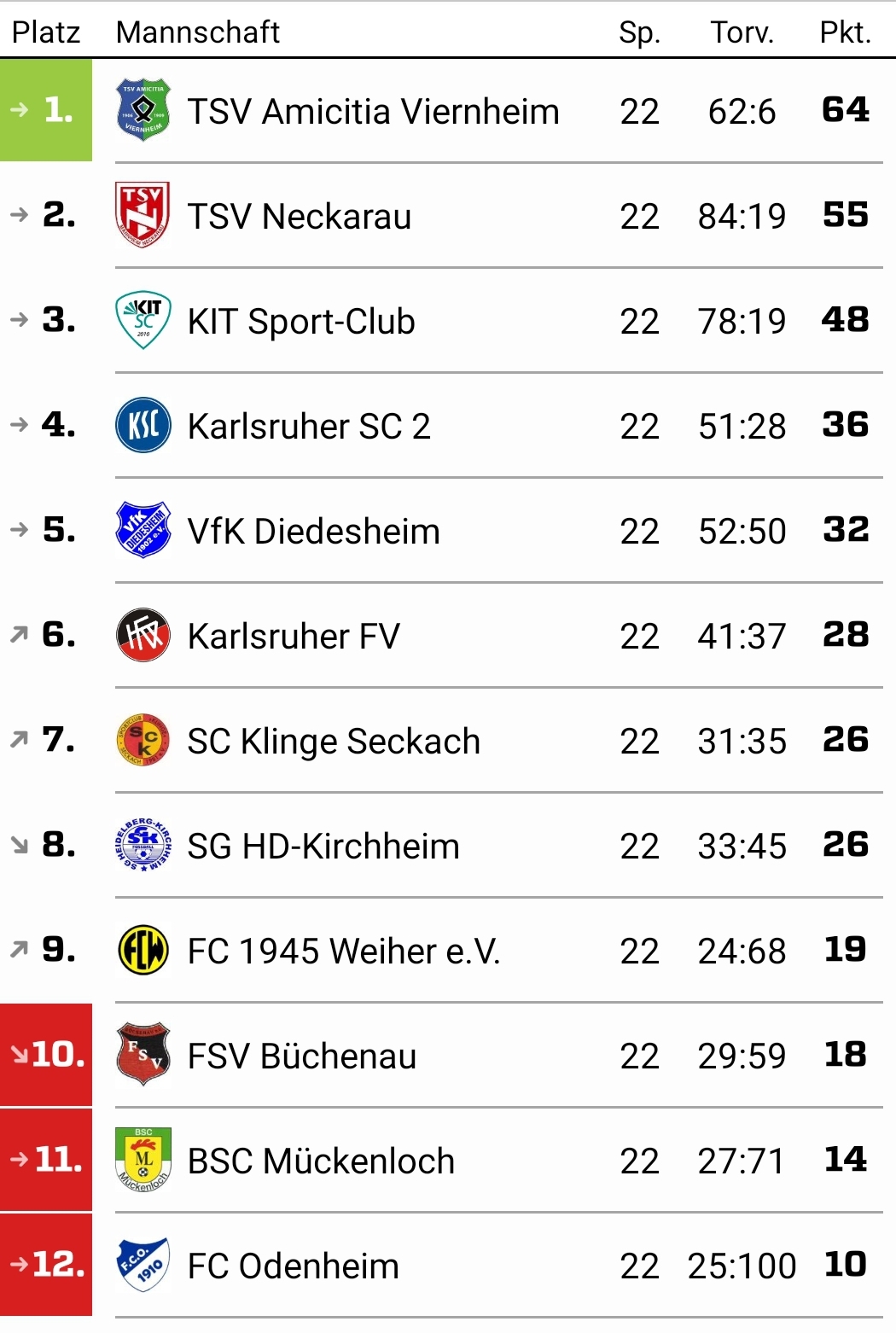
Task: Open FSV Büchenau team page
Action: pyautogui.click(x=302, y=1057)
